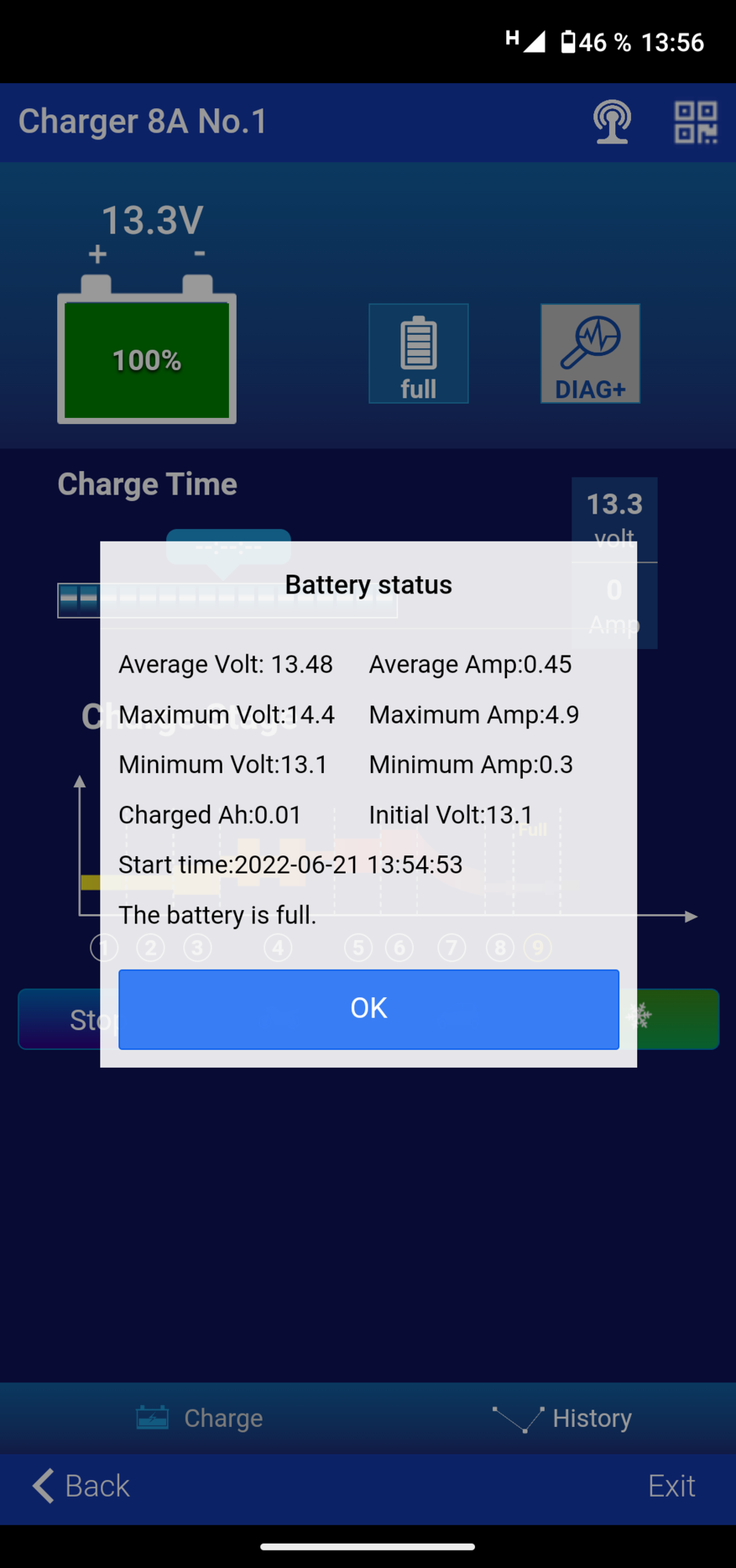Tap OK to dismiss battery status
The image size is (736, 1568).
[368, 1009]
